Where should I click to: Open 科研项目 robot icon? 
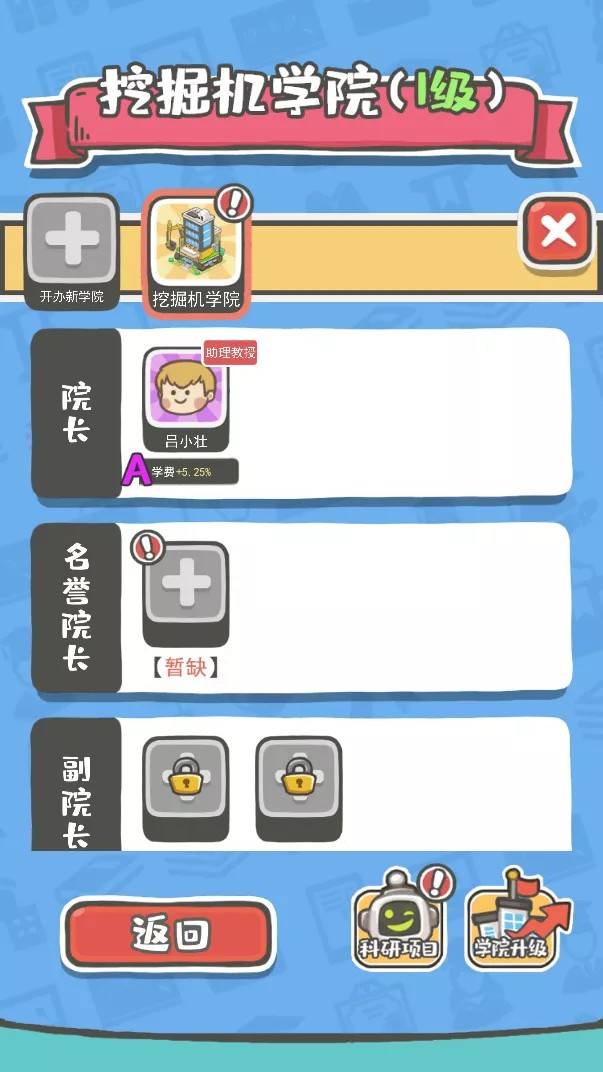click(400, 920)
